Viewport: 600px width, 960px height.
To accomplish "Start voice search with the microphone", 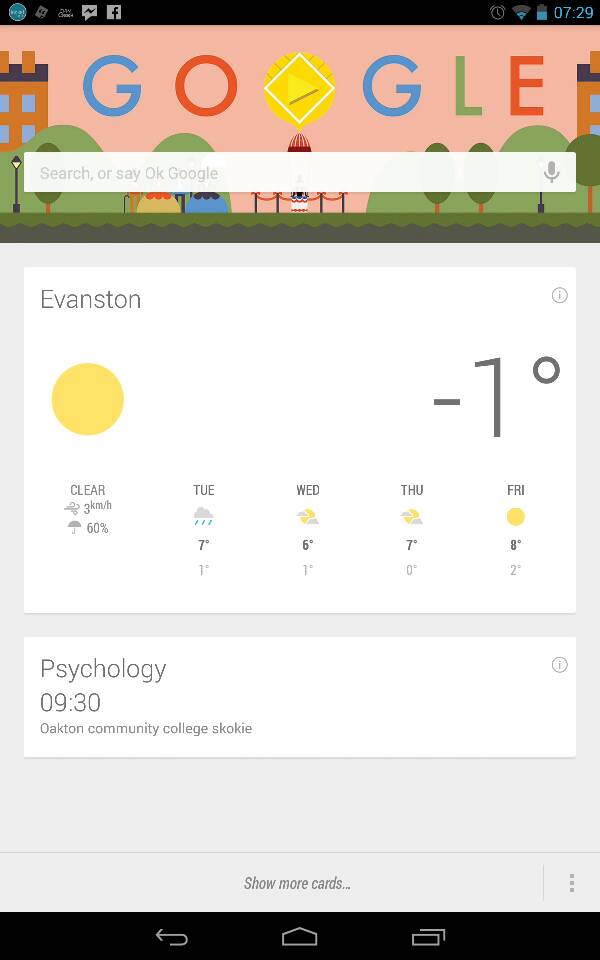I will point(551,172).
